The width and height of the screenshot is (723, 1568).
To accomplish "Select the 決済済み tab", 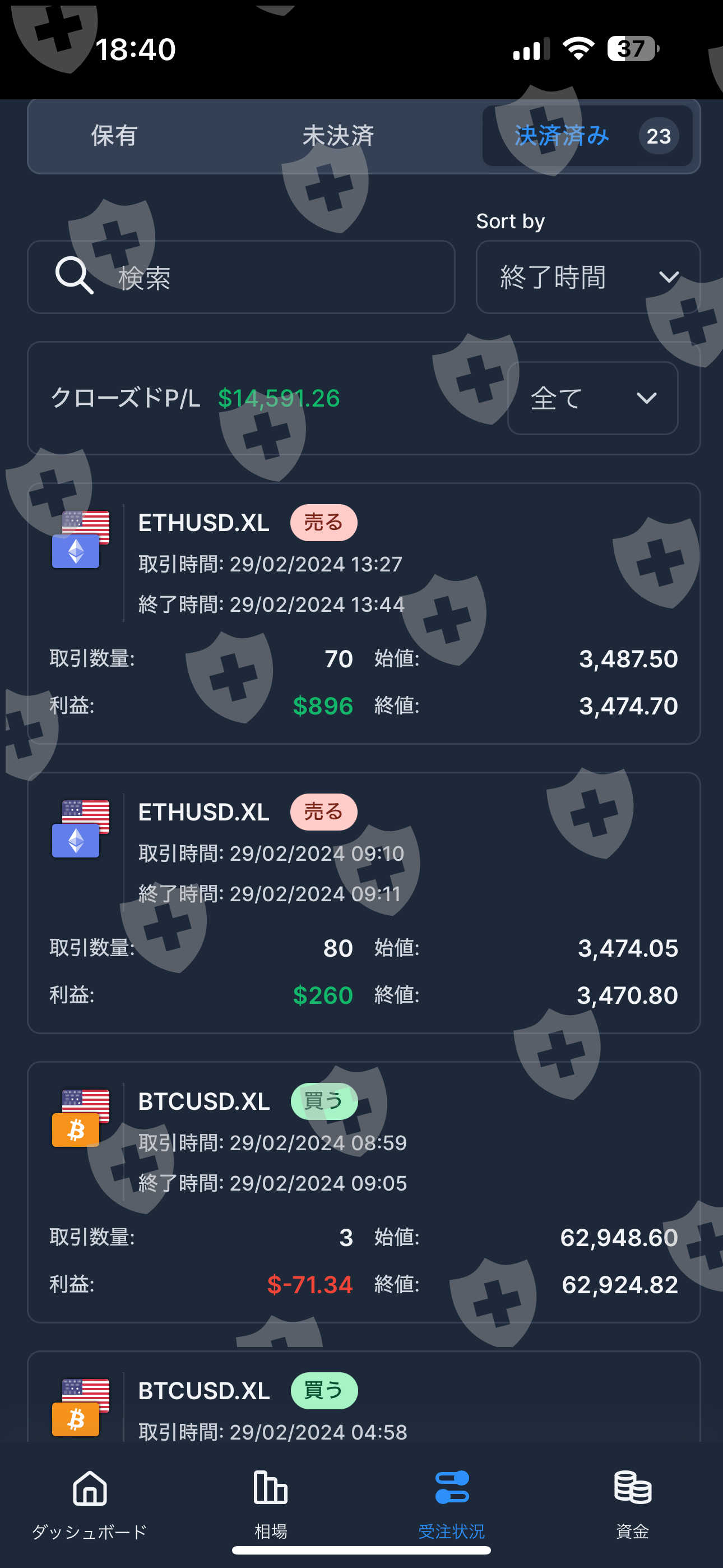I will click(x=587, y=136).
